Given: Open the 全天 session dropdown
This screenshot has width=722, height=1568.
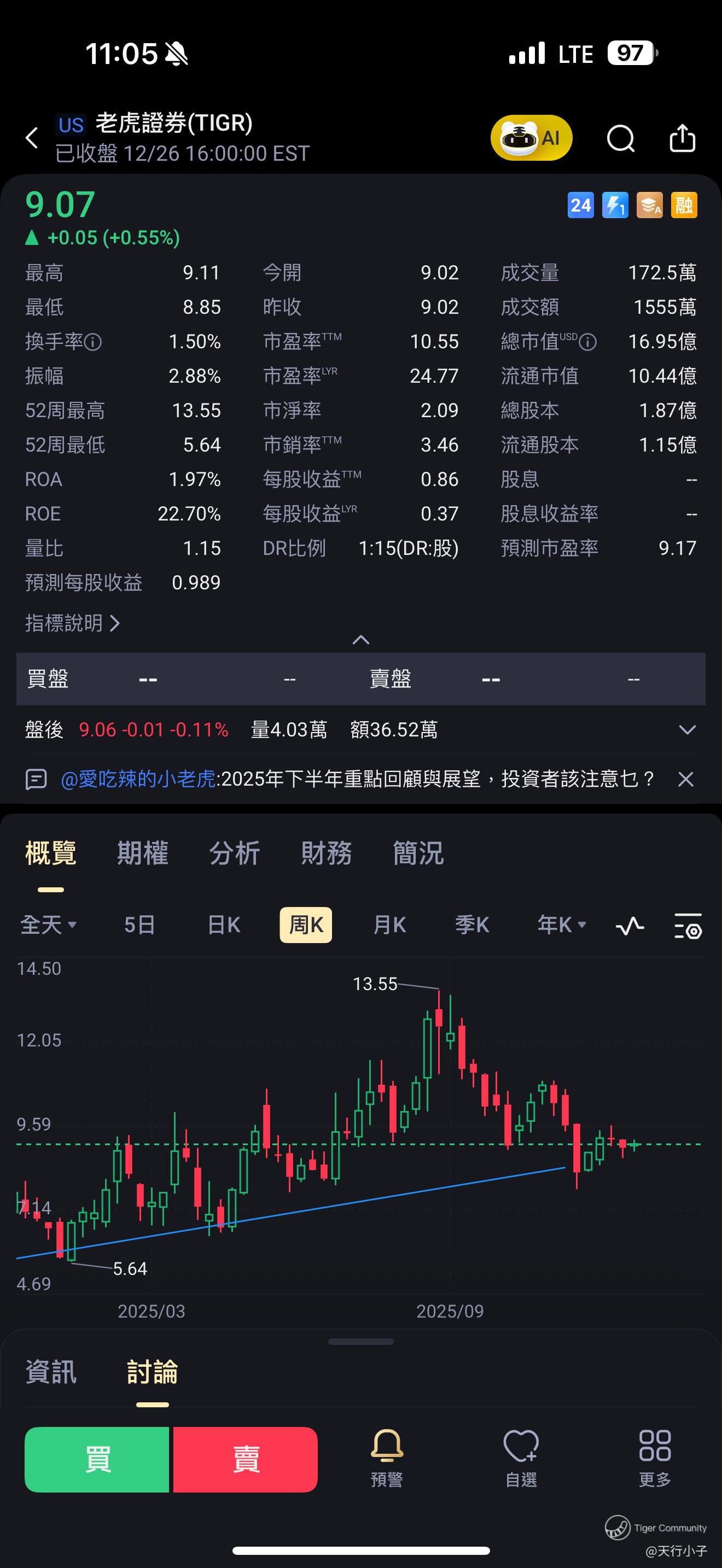Looking at the screenshot, I should [x=48, y=925].
